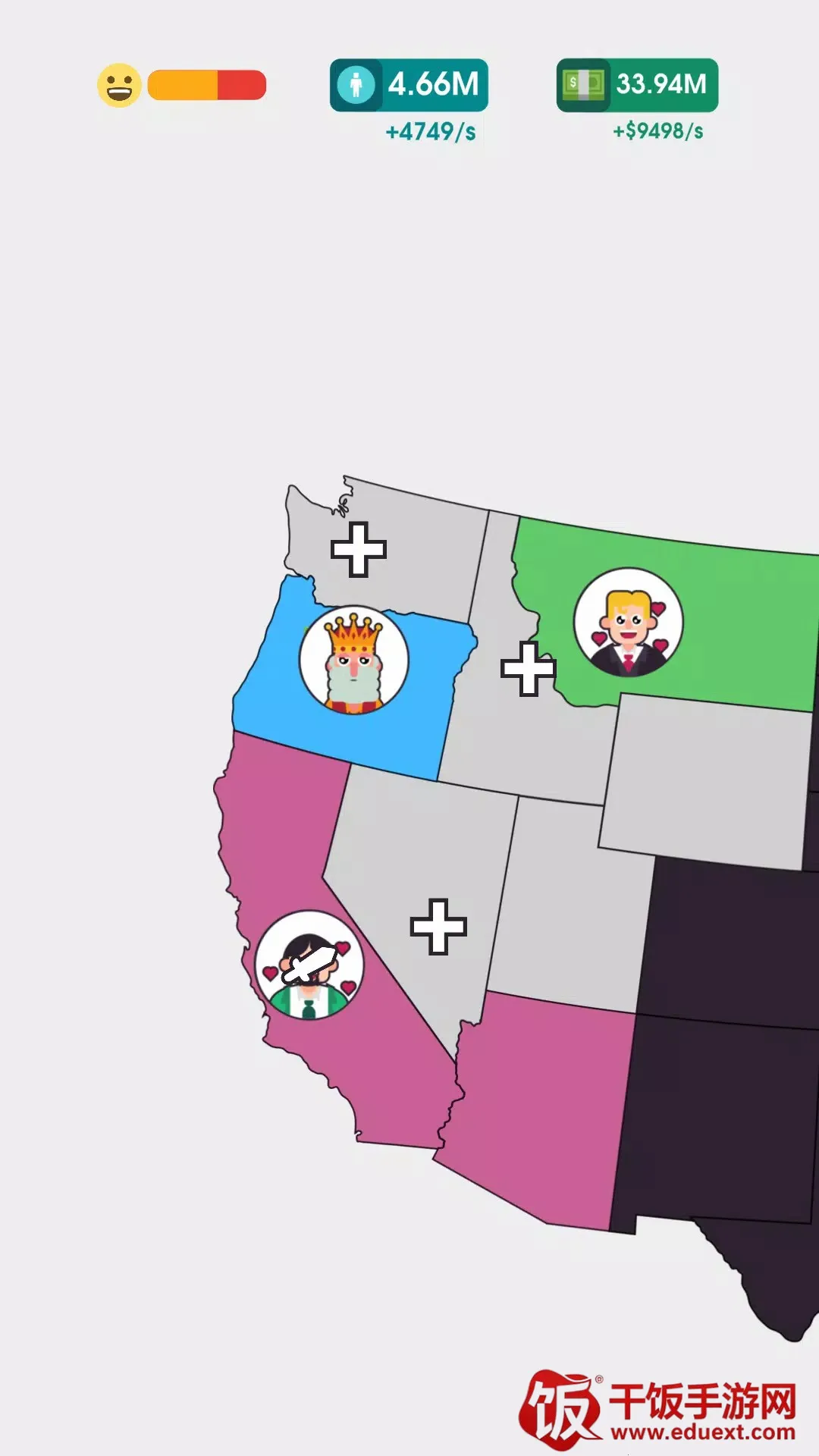Viewport: 819px width, 1456px height.
Task: Tap the plus sign on Nevada state
Action: pyautogui.click(x=438, y=927)
